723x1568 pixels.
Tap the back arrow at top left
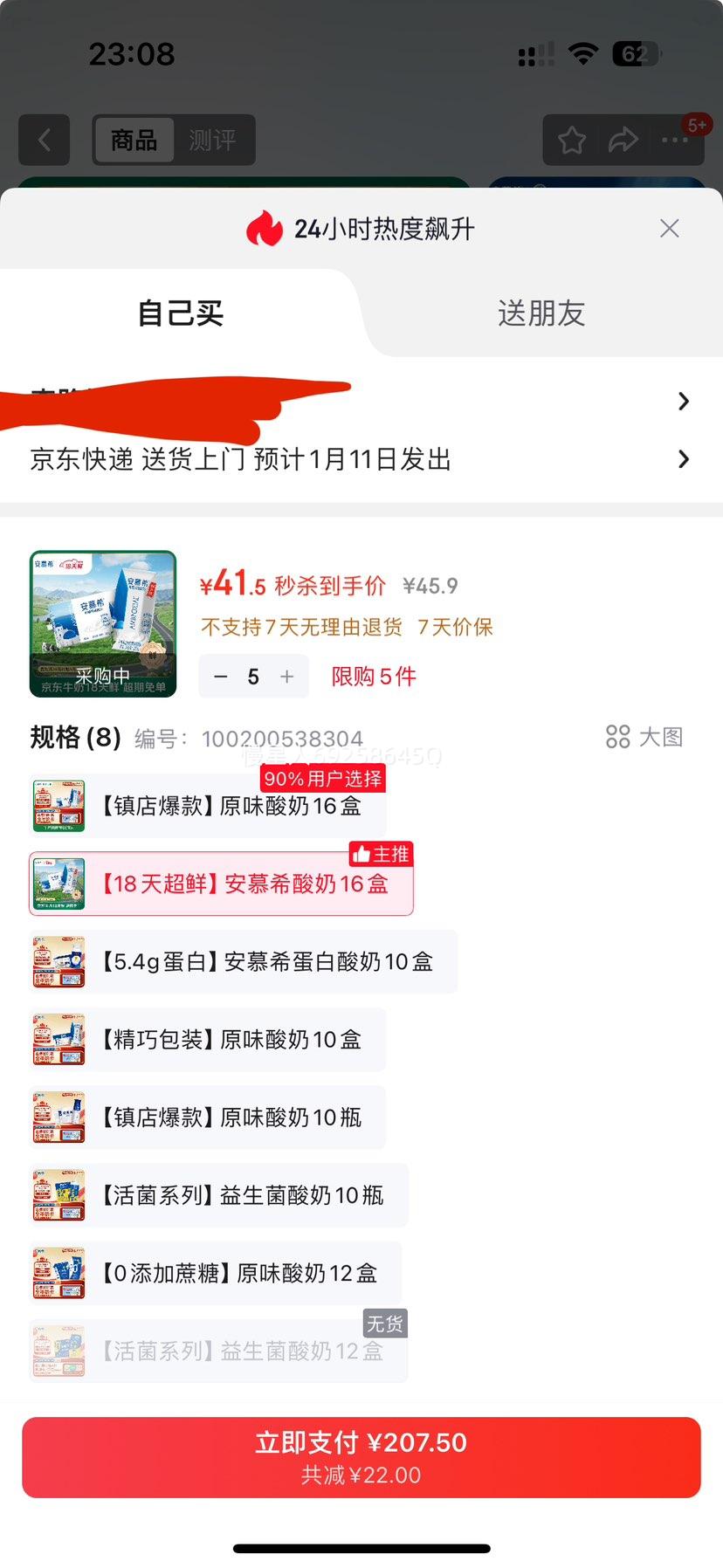click(x=44, y=140)
